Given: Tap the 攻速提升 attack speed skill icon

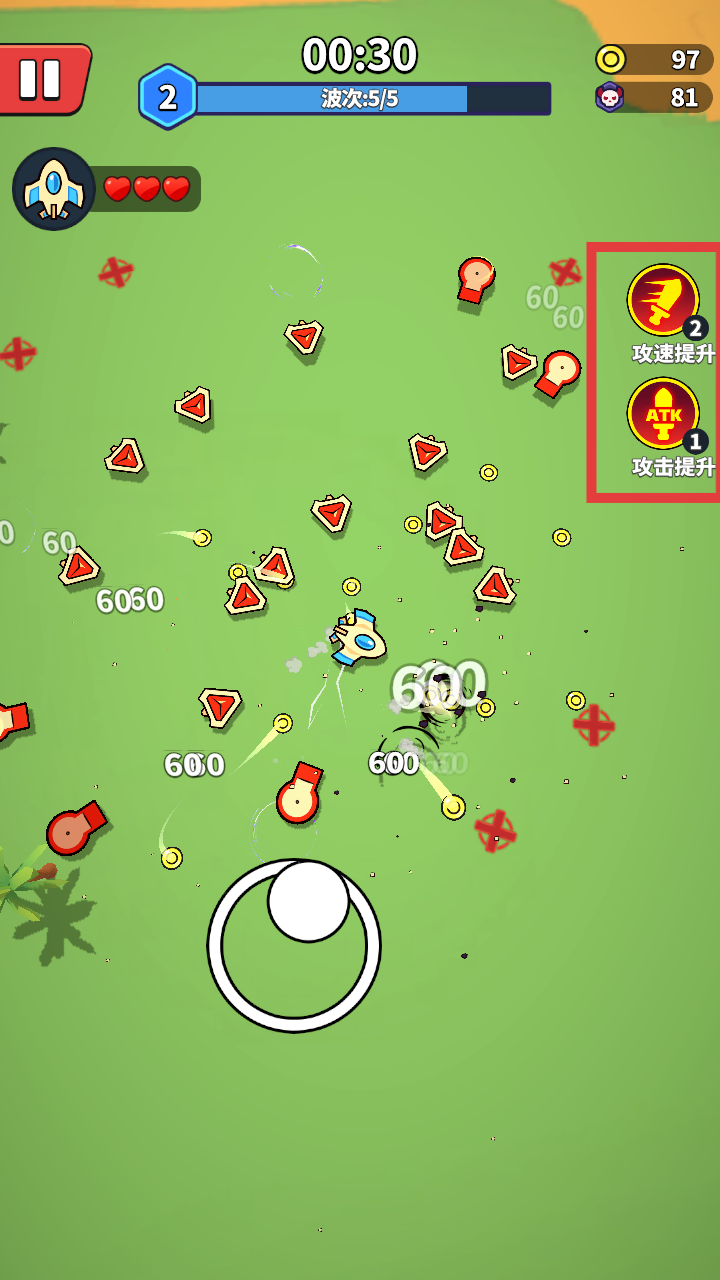Looking at the screenshot, I should tap(663, 300).
